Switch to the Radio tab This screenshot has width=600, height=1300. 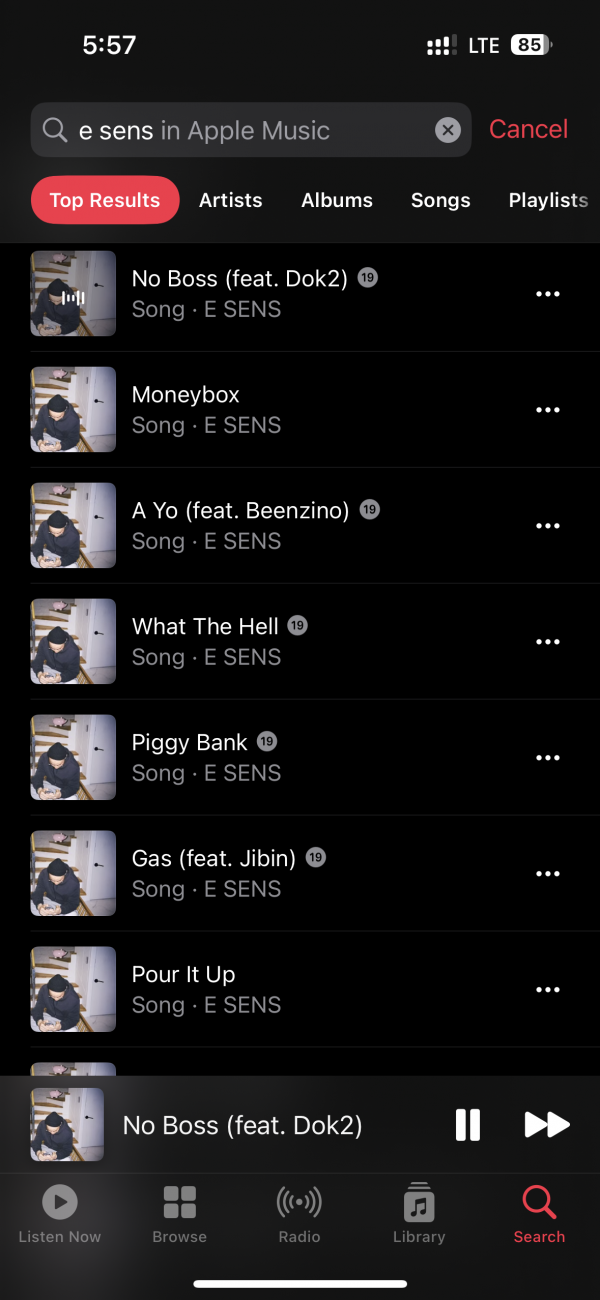(x=299, y=1214)
